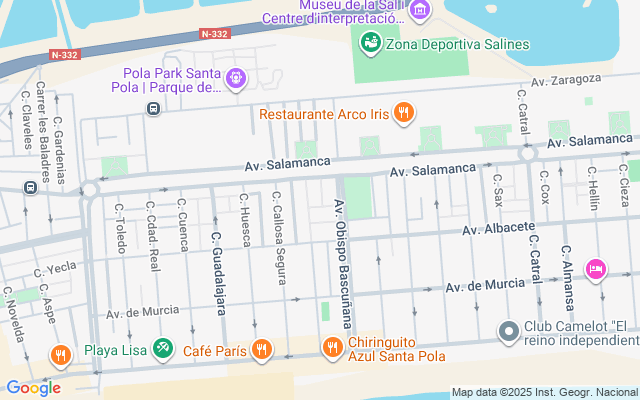Open the Google logo link
Screen dimensions: 640x400
point(34,388)
